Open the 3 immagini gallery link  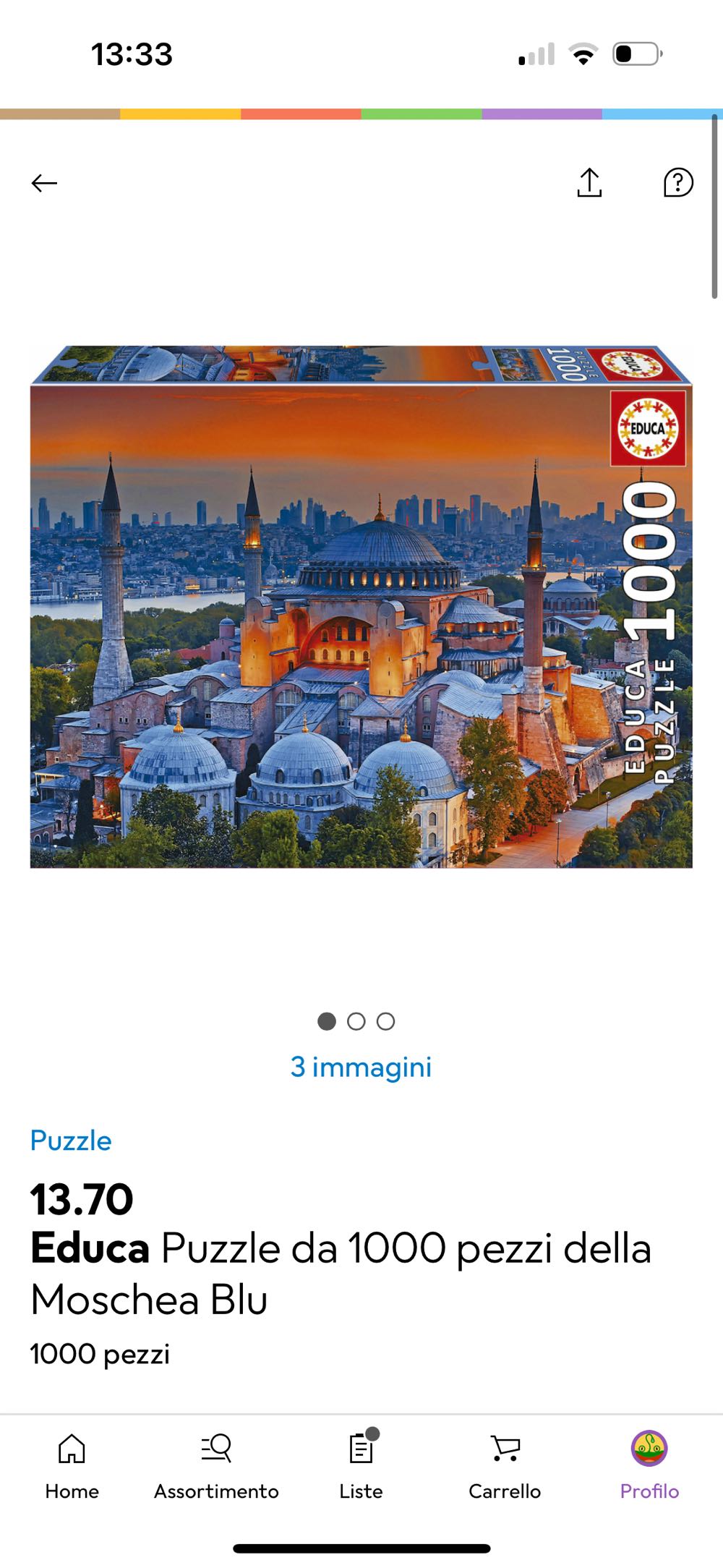(x=361, y=1067)
